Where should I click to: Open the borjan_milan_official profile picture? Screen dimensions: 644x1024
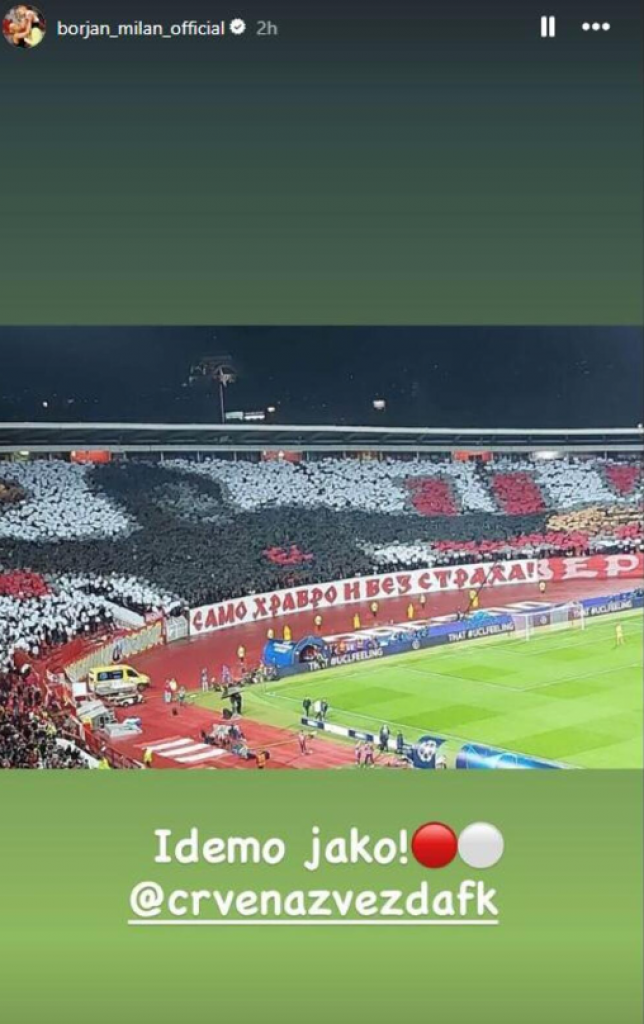(x=23, y=27)
